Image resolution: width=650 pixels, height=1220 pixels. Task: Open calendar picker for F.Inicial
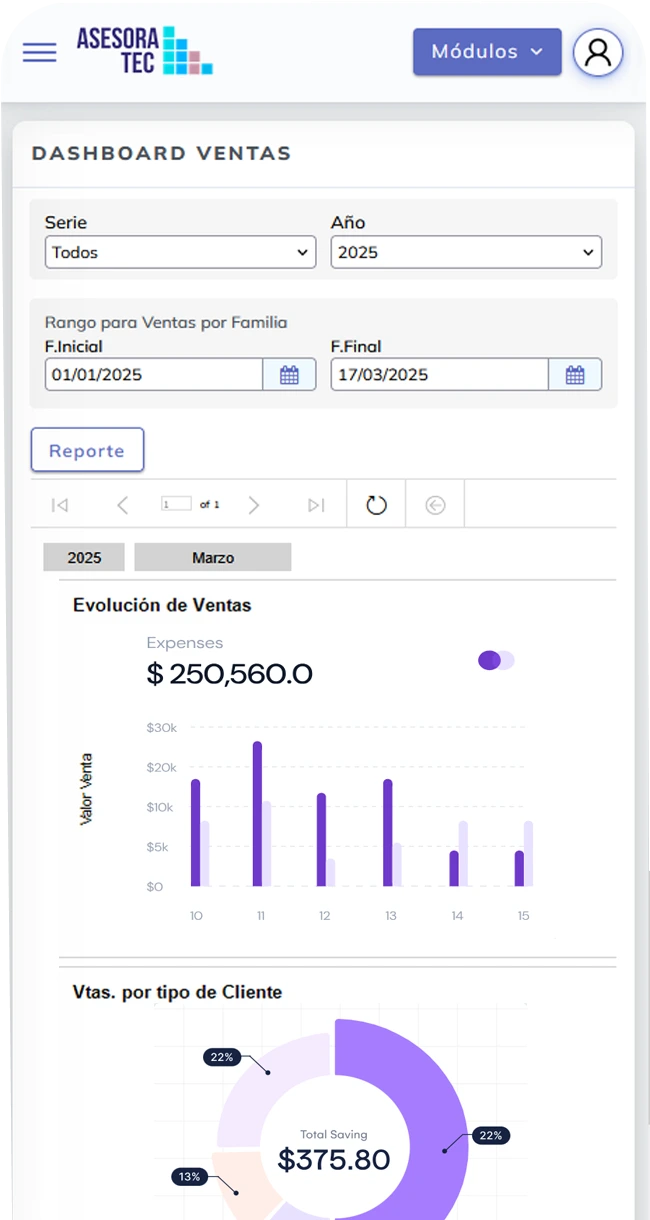pyautogui.click(x=289, y=375)
